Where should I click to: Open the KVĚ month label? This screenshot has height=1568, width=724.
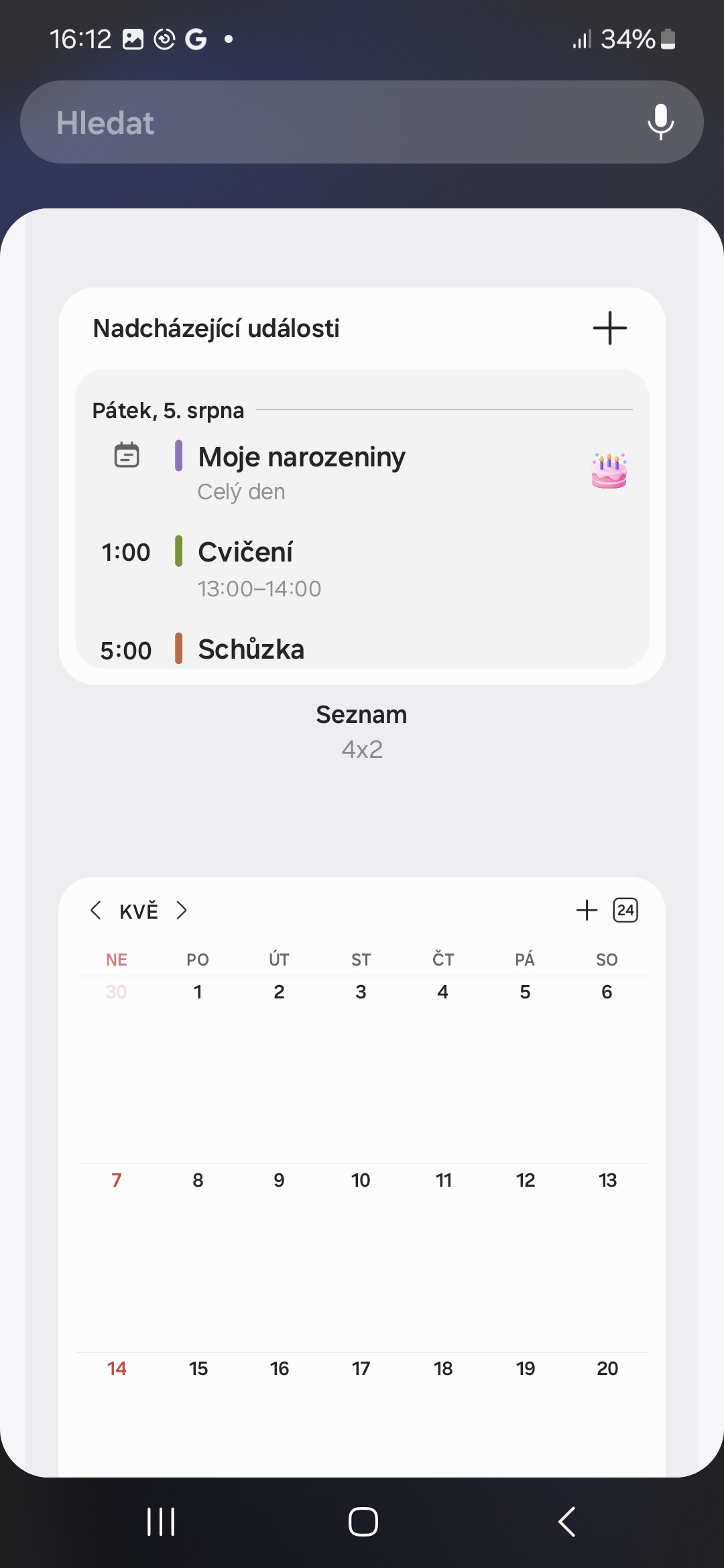tap(139, 910)
